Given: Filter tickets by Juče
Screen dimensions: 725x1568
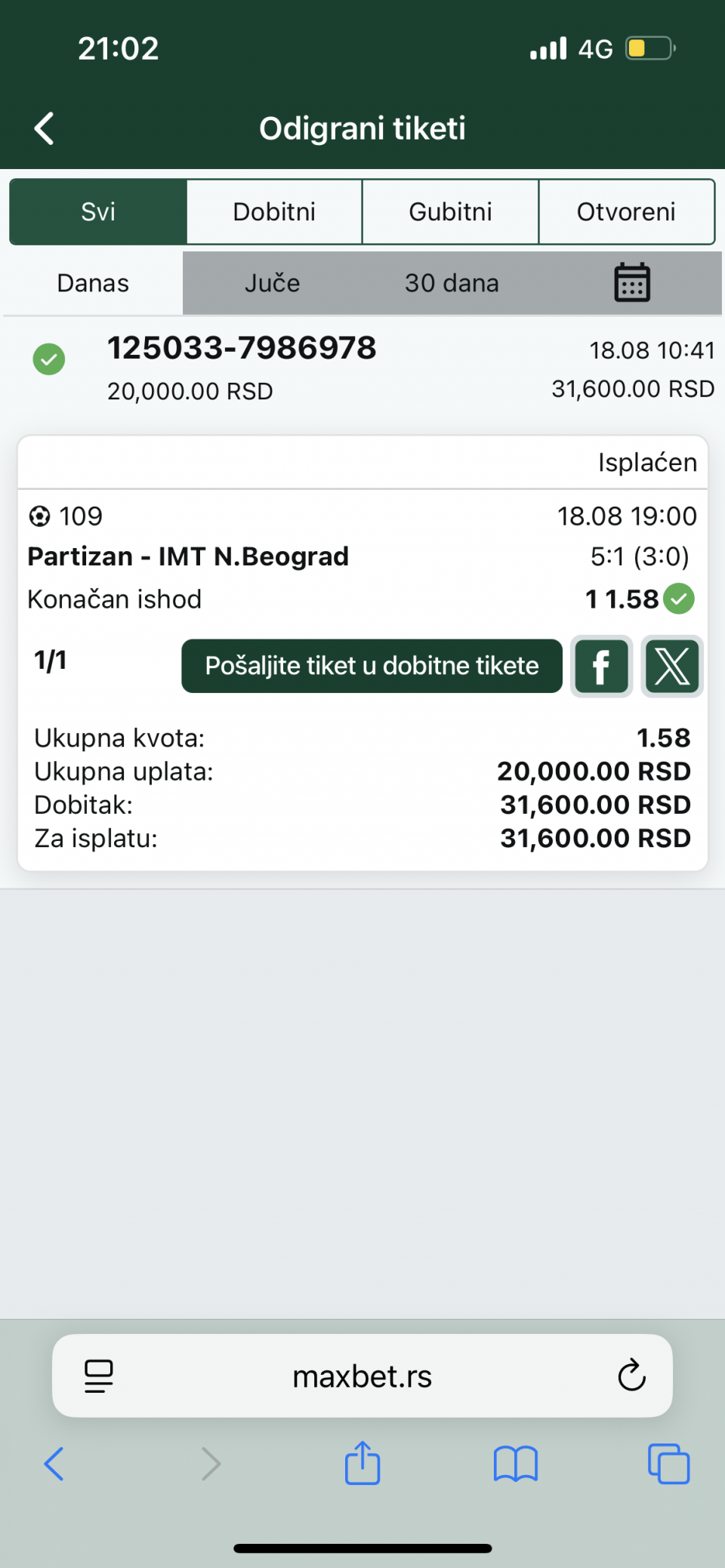Looking at the screenshot, I should click(x=273, y=283).
